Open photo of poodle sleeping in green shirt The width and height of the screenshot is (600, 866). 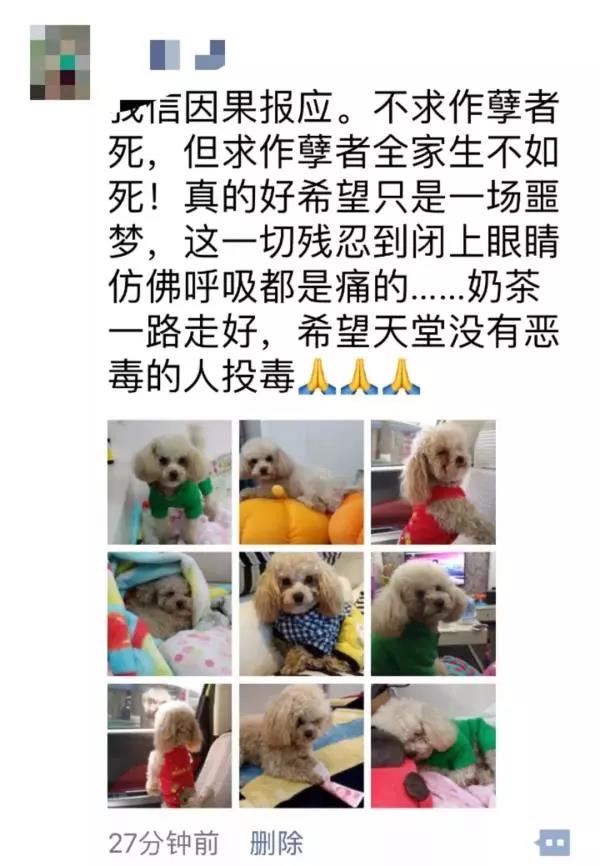pos(433,745)
